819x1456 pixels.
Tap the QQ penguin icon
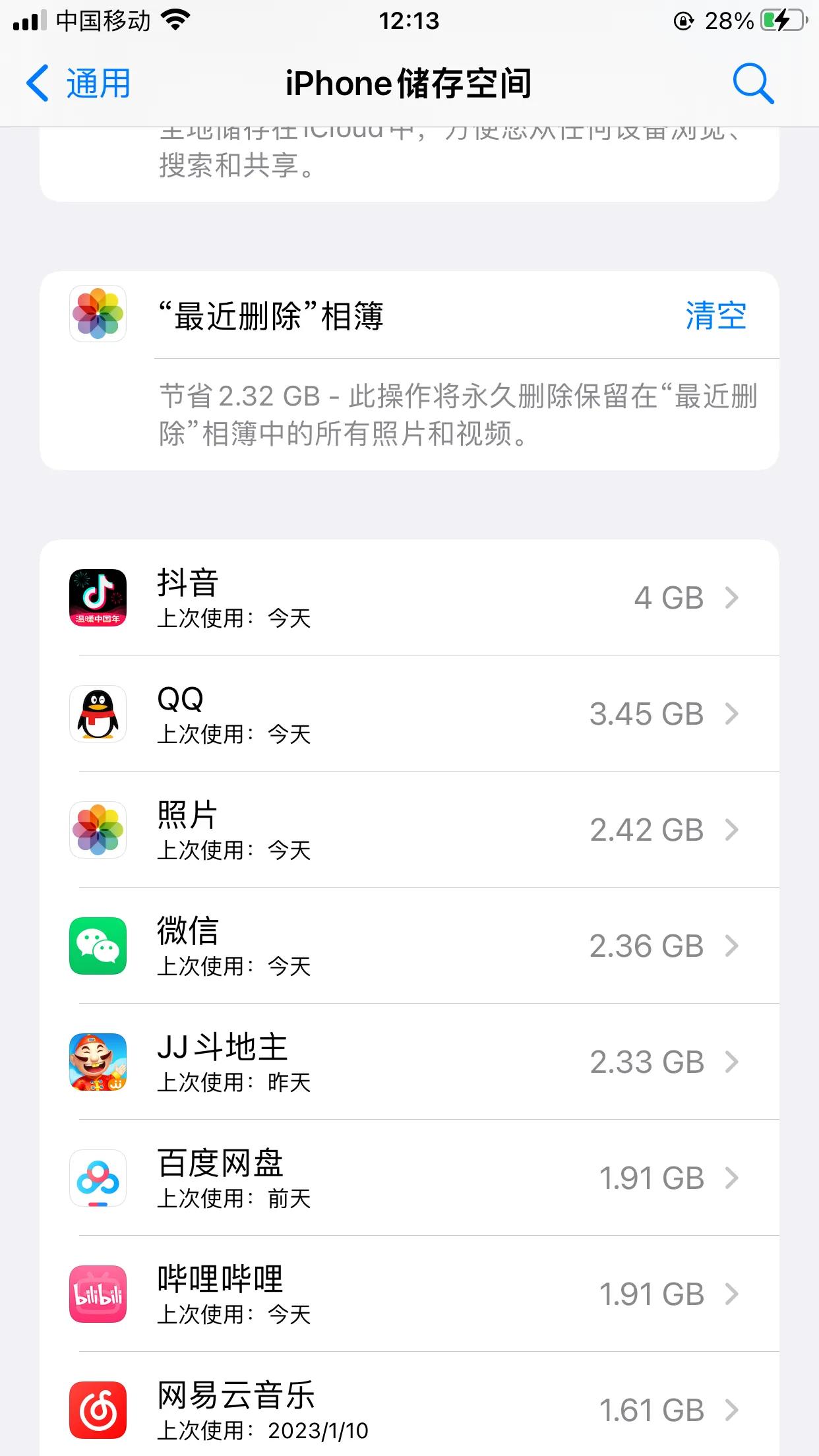tap(98, 714)
